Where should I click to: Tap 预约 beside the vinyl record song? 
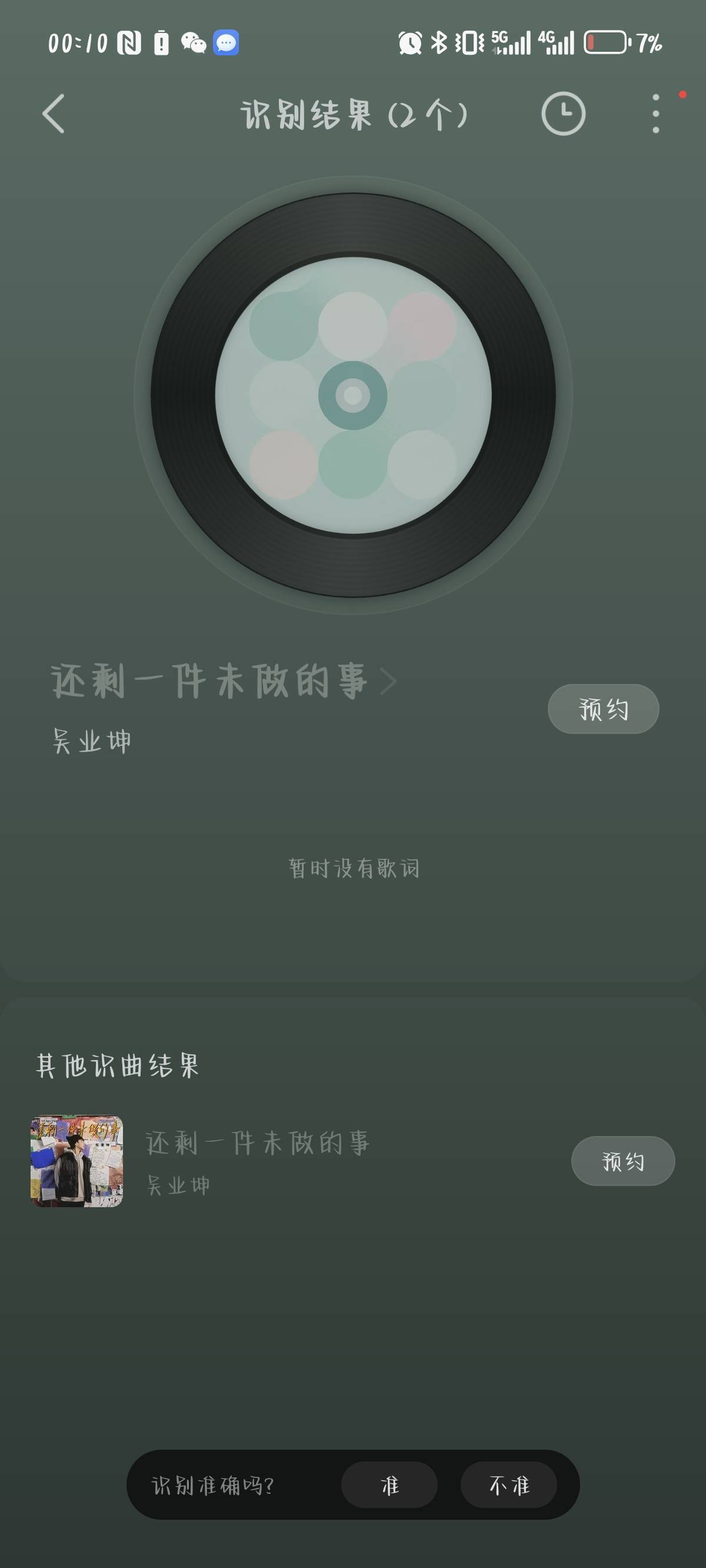pyautogui.click(x=602, y=709)
